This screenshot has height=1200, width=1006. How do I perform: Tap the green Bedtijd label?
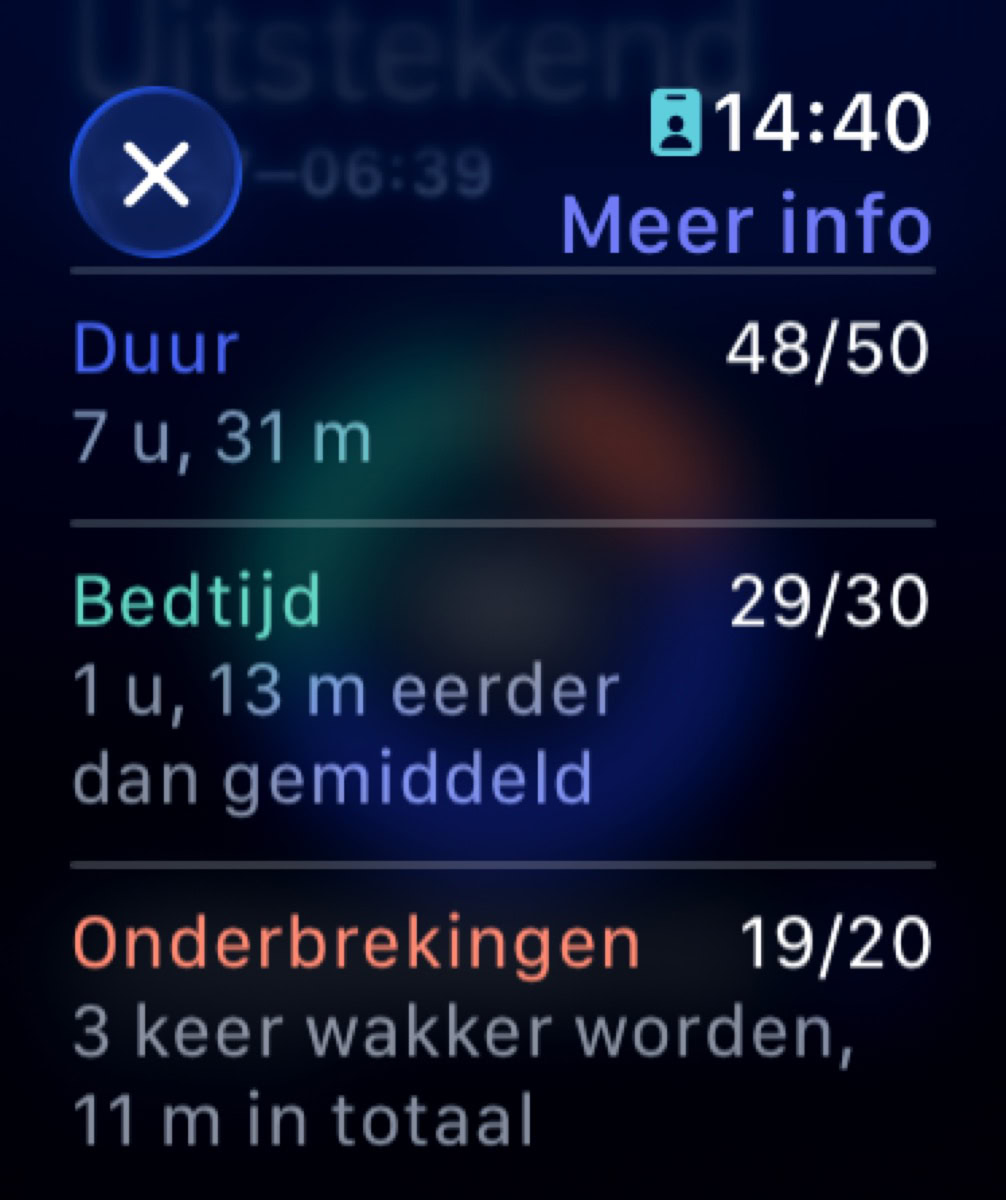(x=196, y=600)
